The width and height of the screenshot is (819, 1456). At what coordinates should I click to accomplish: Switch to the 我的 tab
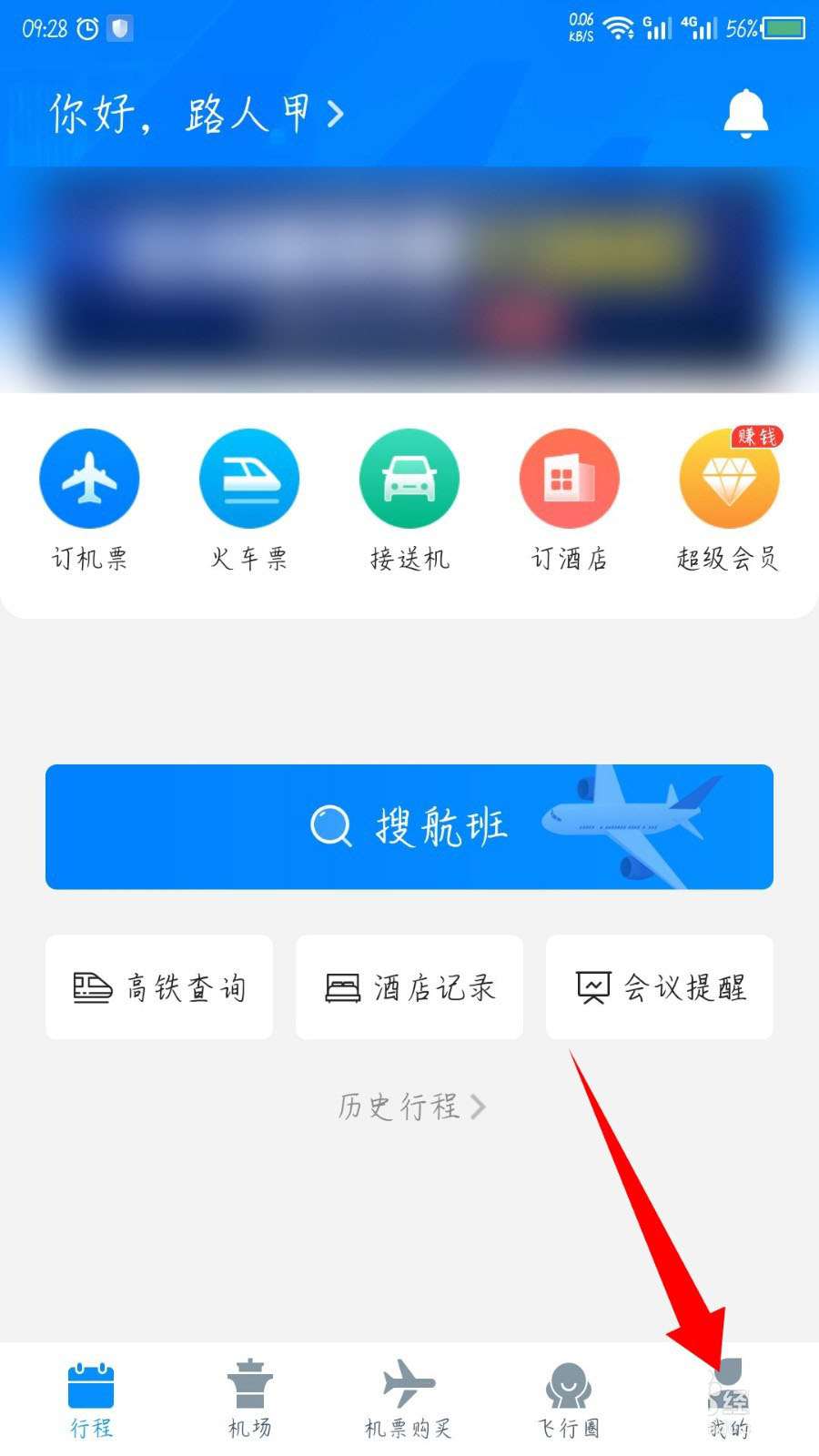pyautogui.click(x=729, y=1400)
